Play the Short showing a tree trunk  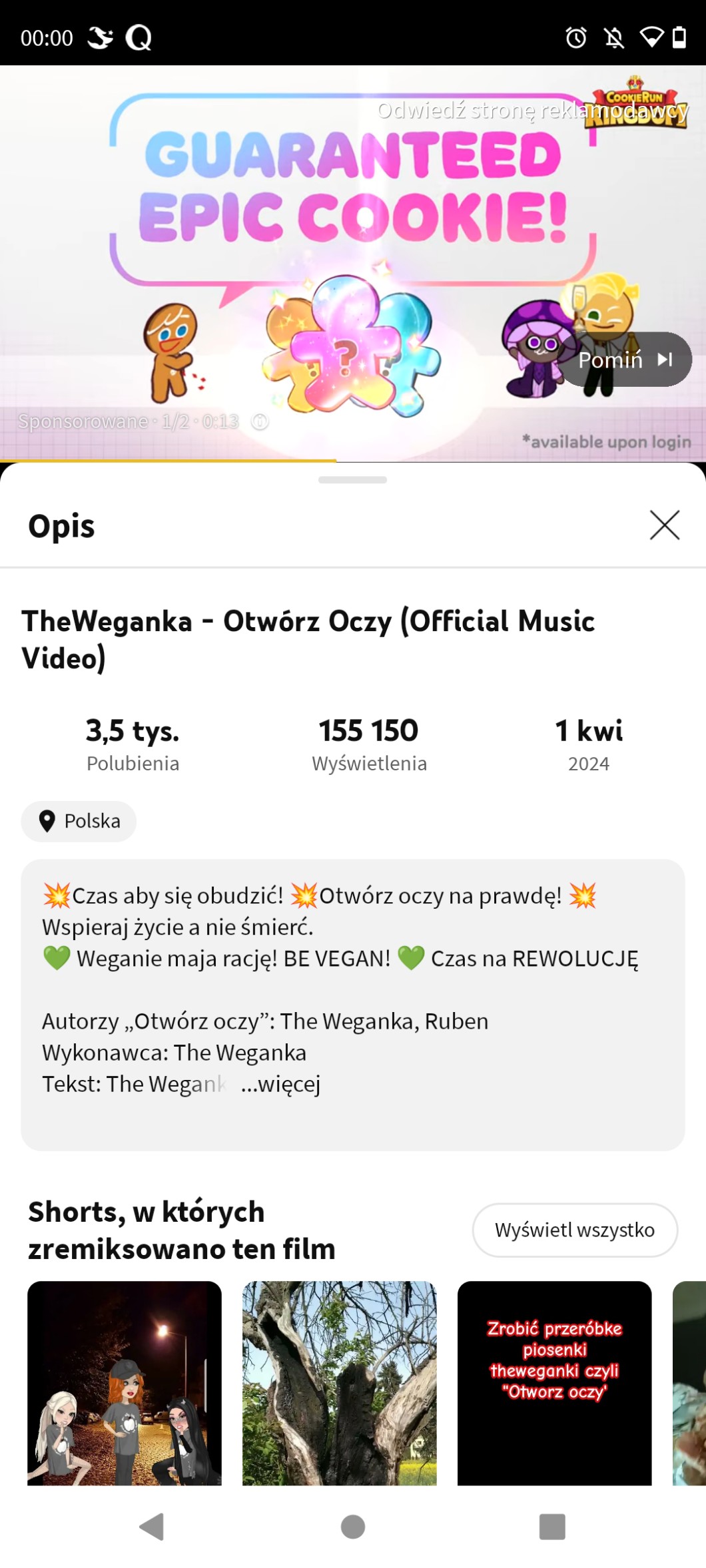click(339, 1382)
